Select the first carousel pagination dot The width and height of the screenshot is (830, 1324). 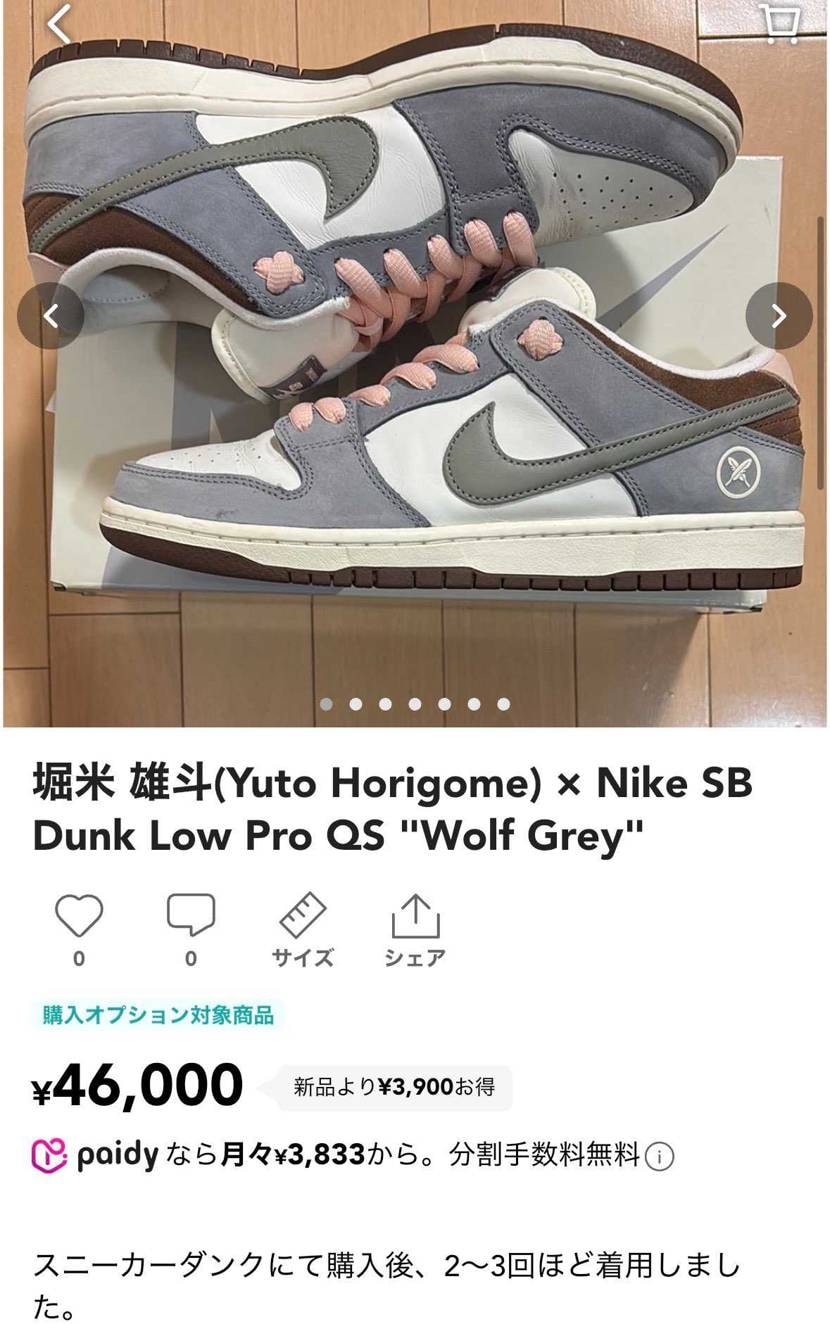(325, 704)
